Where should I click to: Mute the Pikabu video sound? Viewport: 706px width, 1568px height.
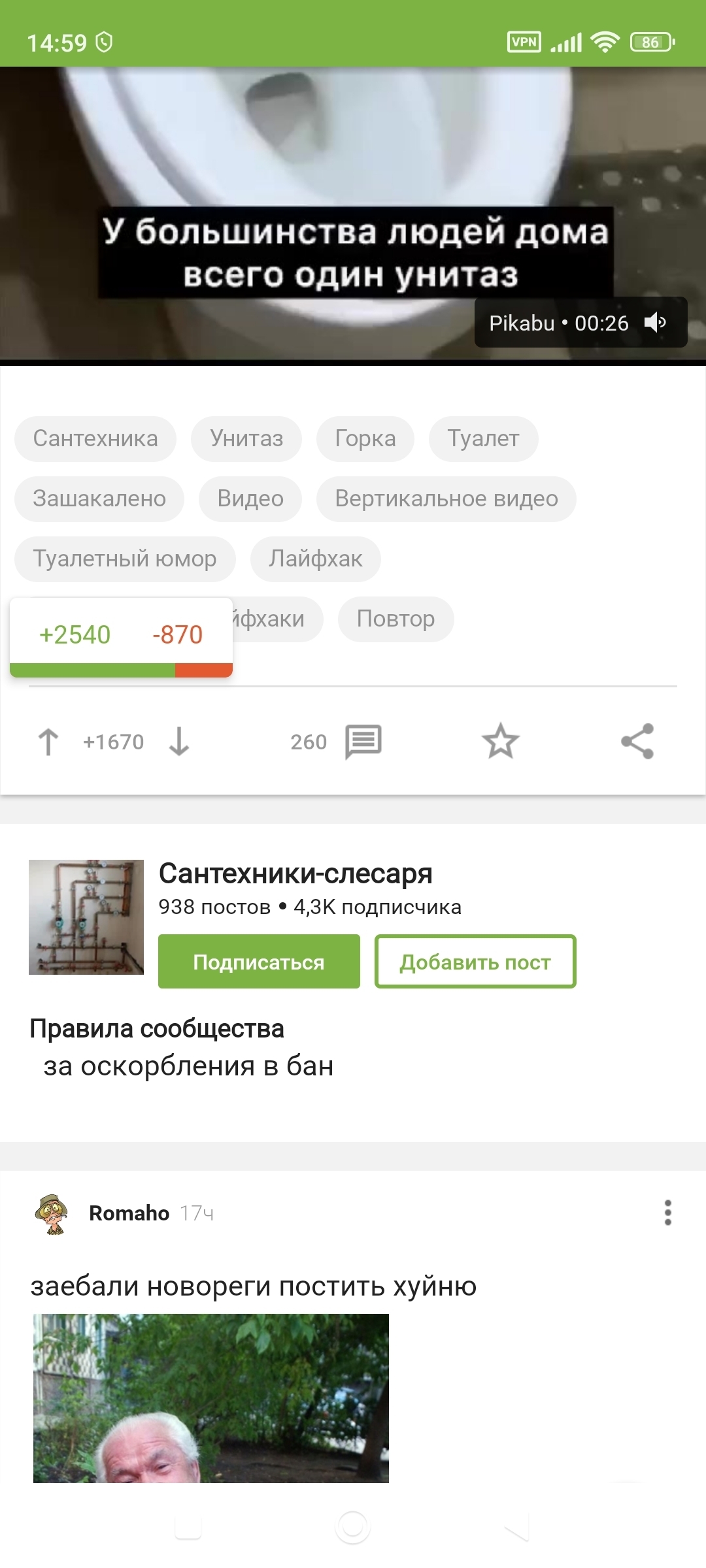655,323
